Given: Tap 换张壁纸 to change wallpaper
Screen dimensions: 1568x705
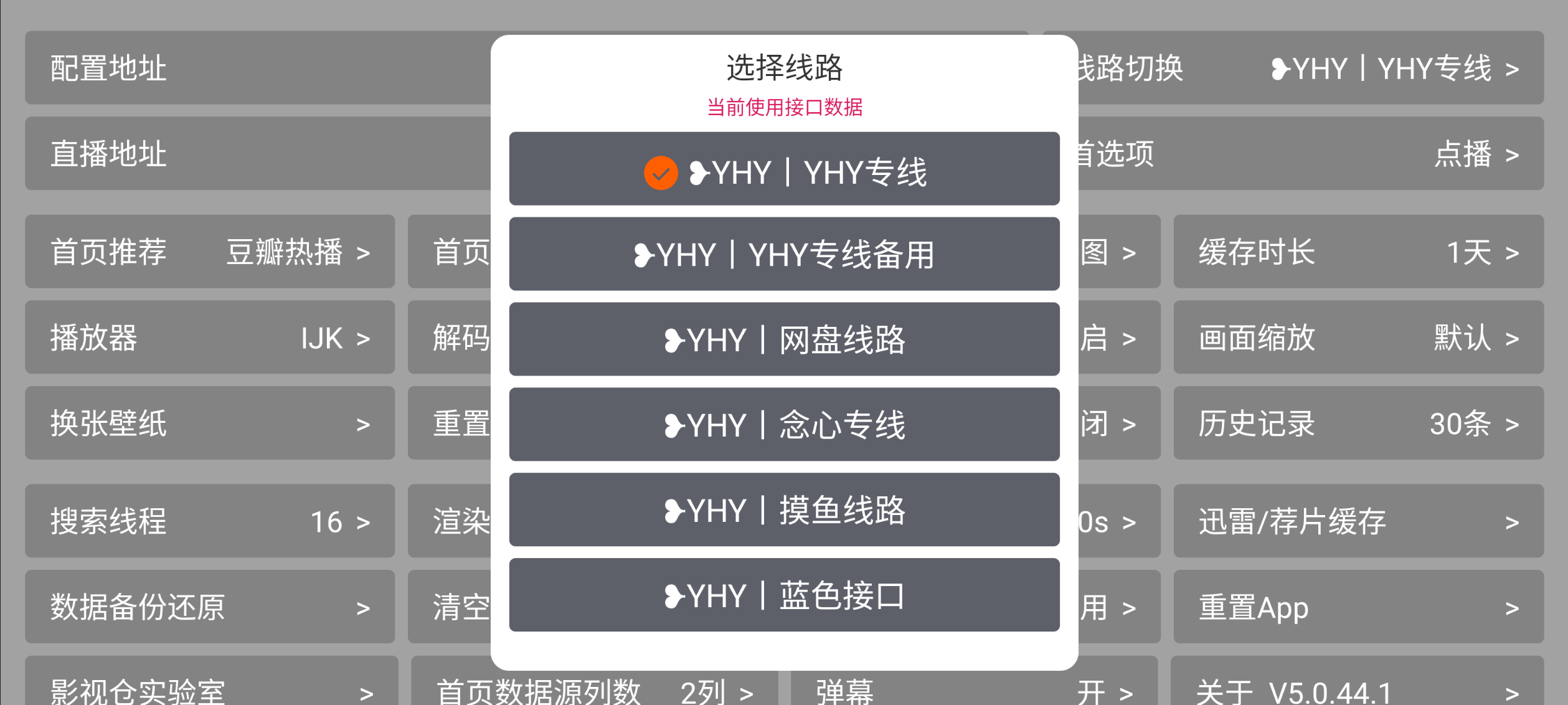Looking at the screenshot, I should tap(210, 423).
